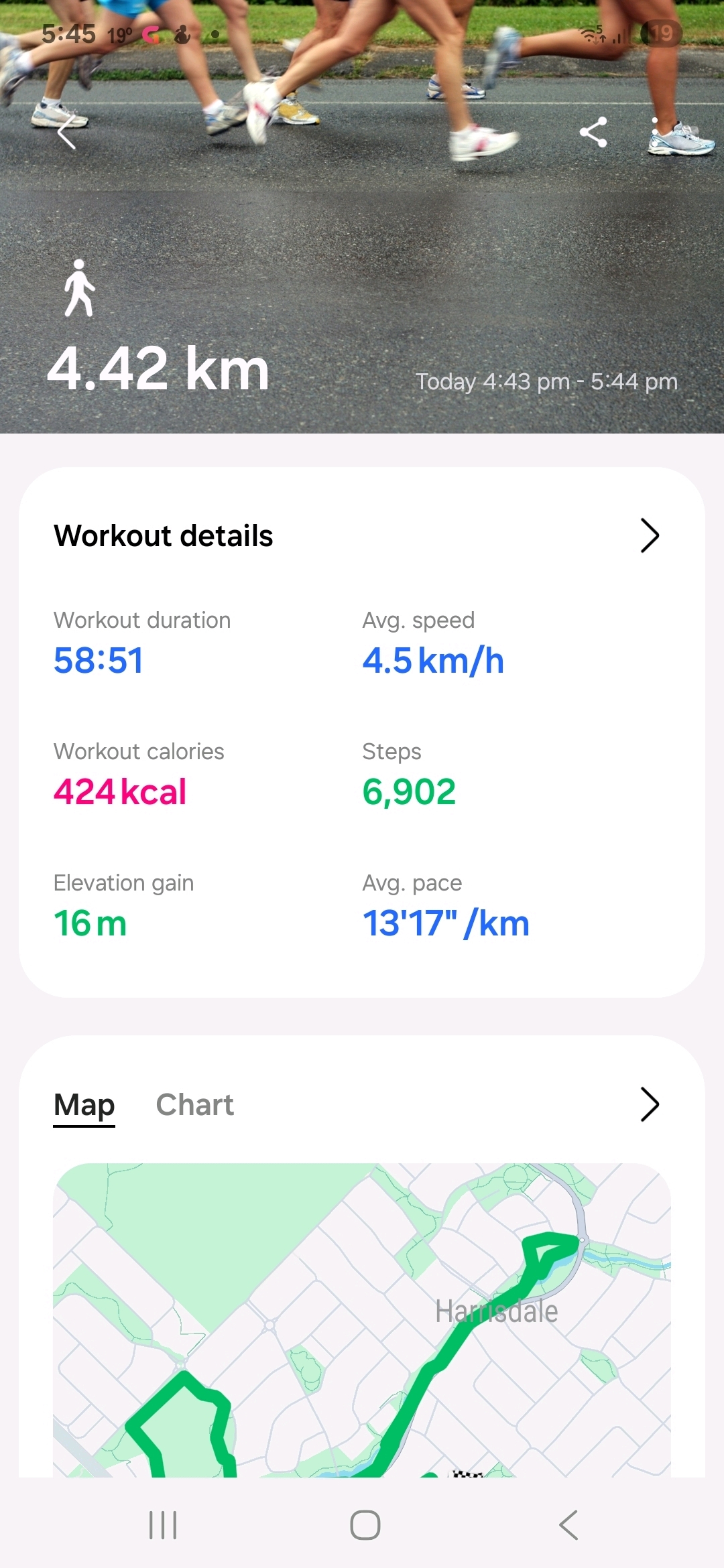
Task: Open the workout route map preview
Action: [x=362, y=1320]
